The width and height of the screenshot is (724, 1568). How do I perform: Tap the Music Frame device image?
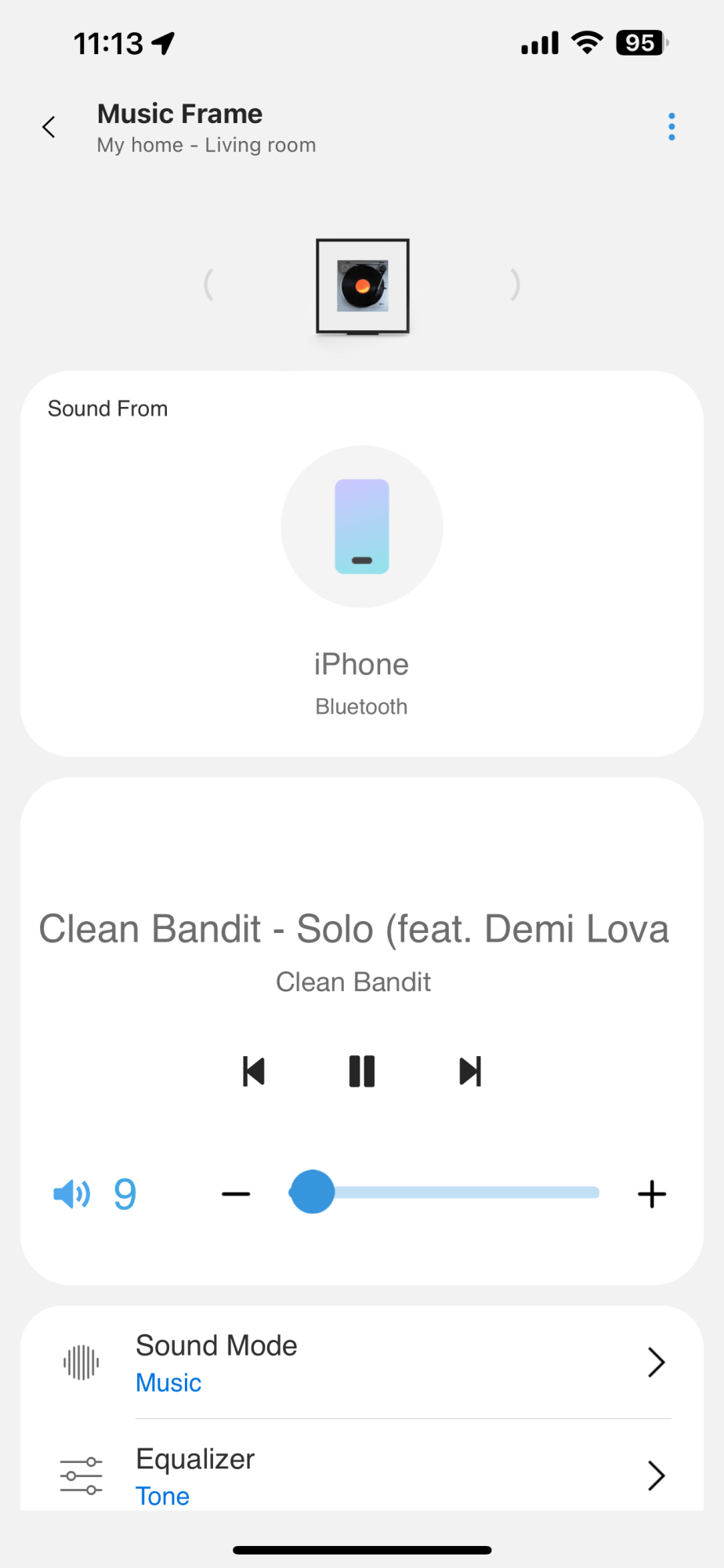pos(362,286)
